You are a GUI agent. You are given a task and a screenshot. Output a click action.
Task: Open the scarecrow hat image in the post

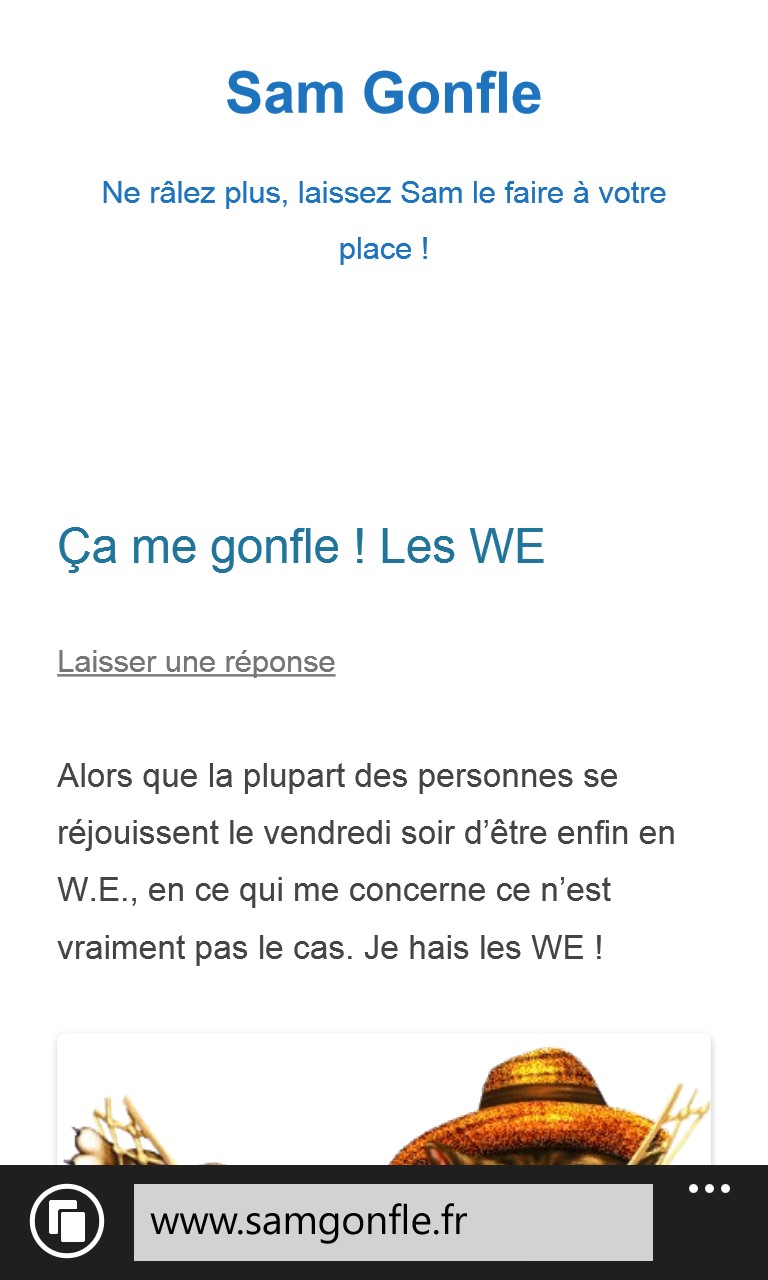384,1100
